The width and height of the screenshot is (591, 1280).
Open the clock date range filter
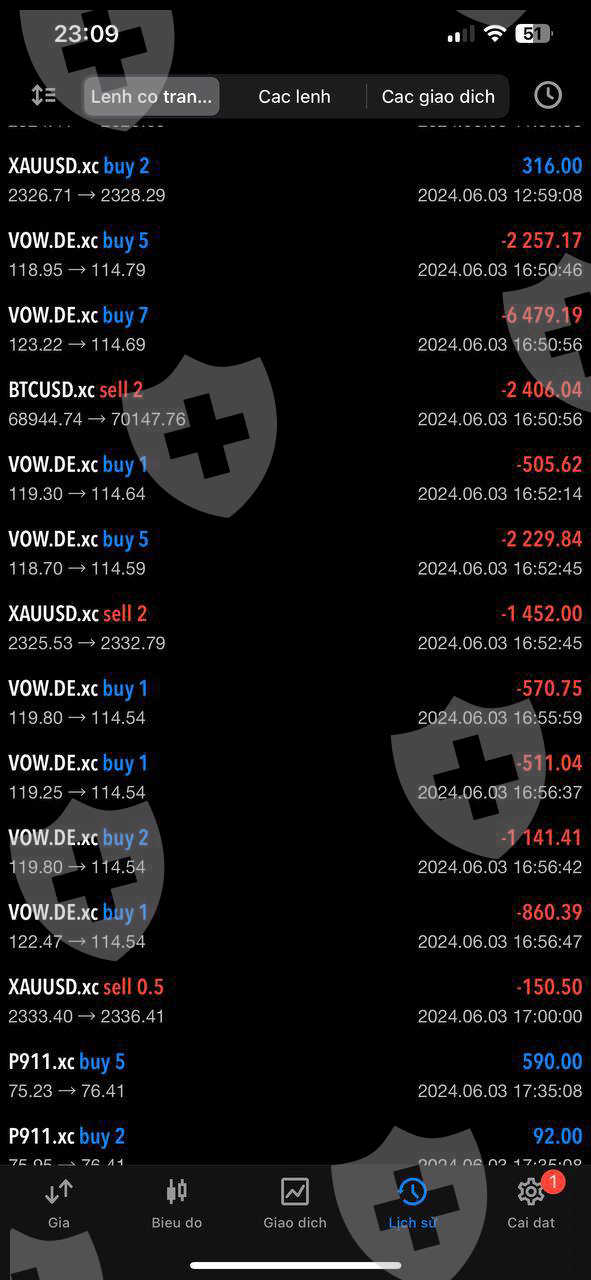548,96
